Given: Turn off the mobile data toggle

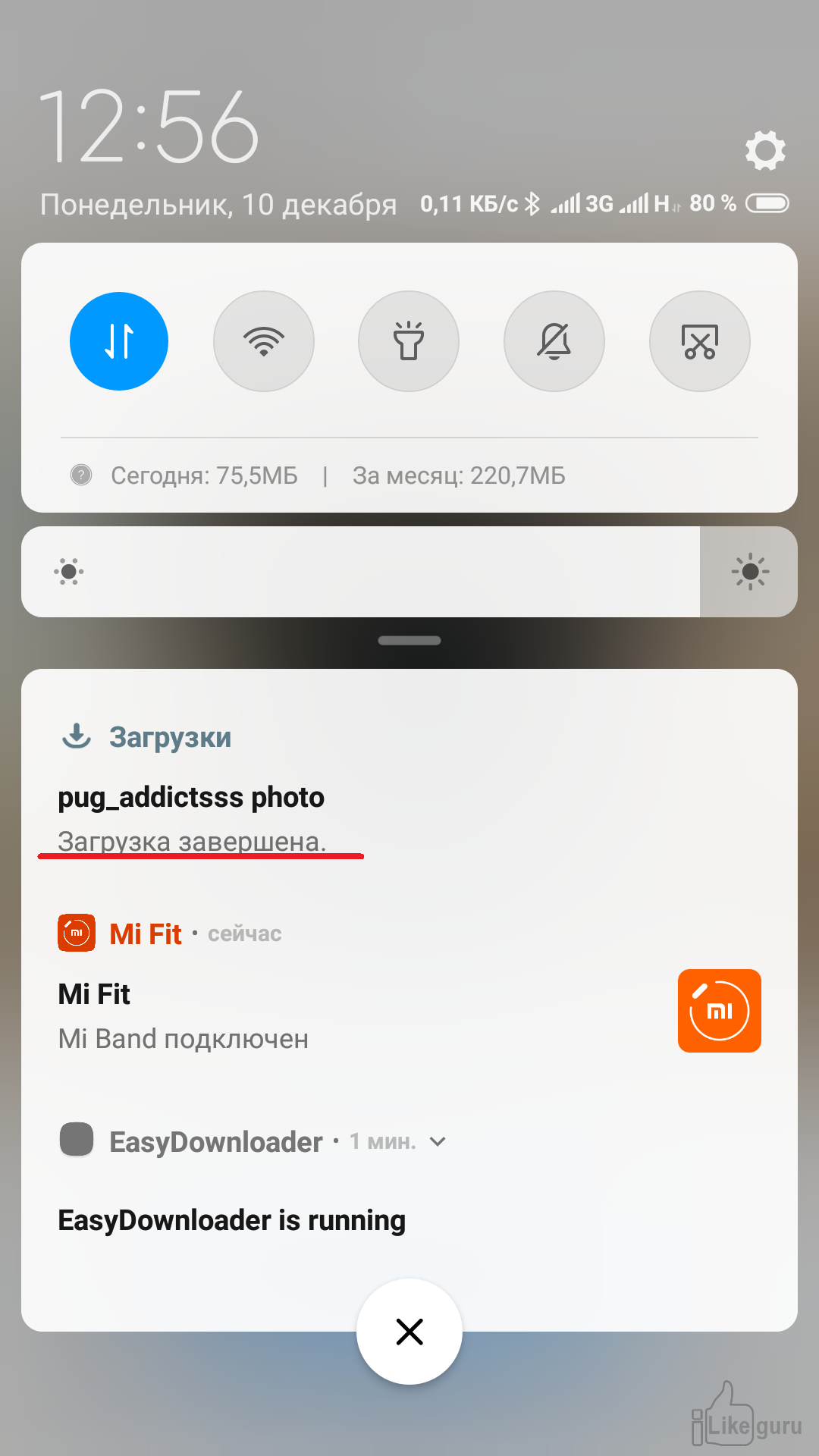Looking at the screenshot, I should click(x=119, y=341).
